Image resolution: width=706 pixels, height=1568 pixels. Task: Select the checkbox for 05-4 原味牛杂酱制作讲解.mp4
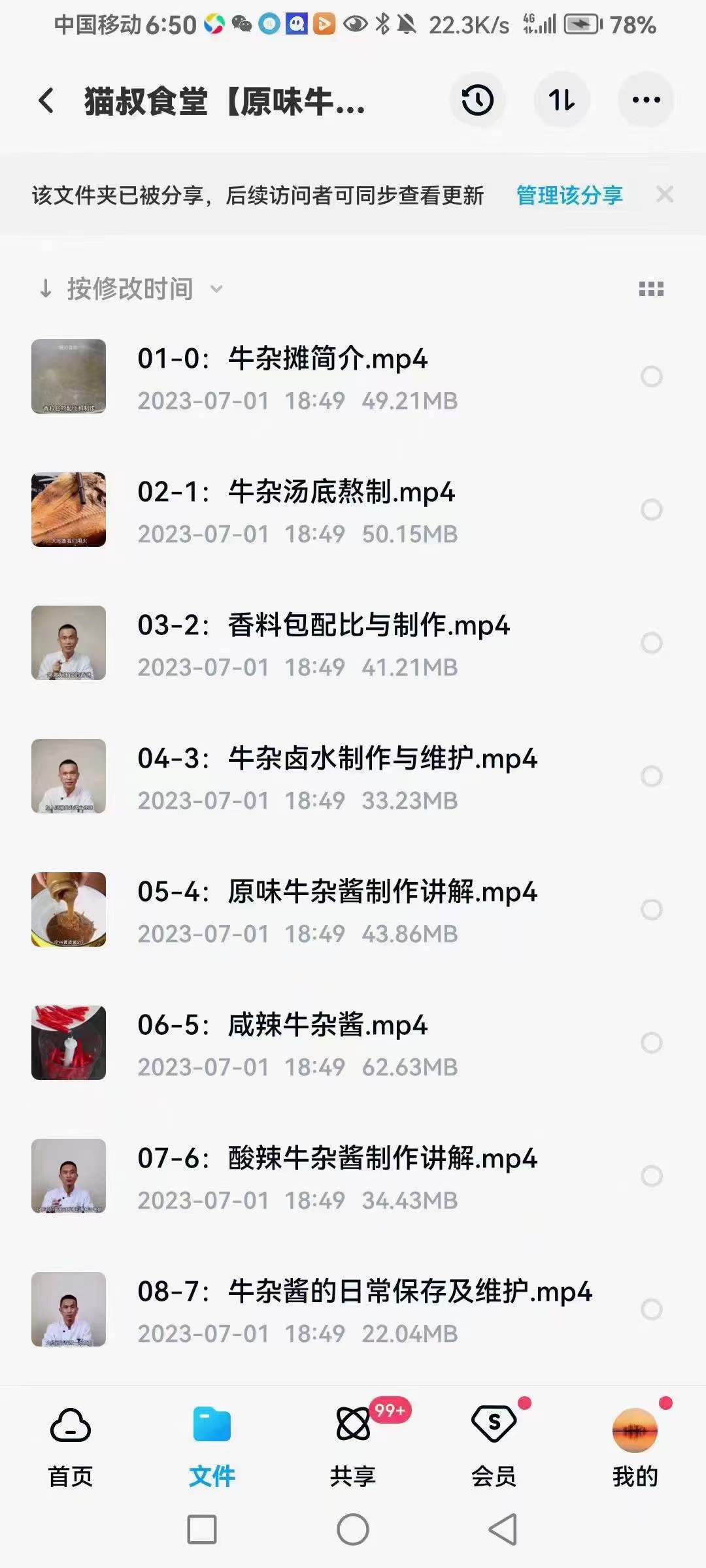[x=652, y=908]
